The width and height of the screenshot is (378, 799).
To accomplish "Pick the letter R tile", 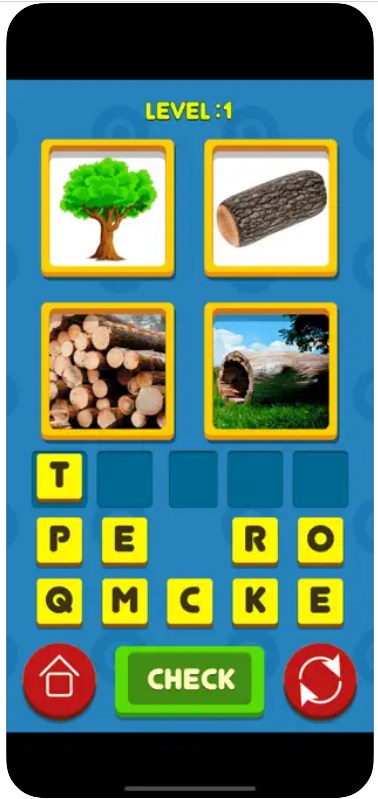I will [255, 542].
